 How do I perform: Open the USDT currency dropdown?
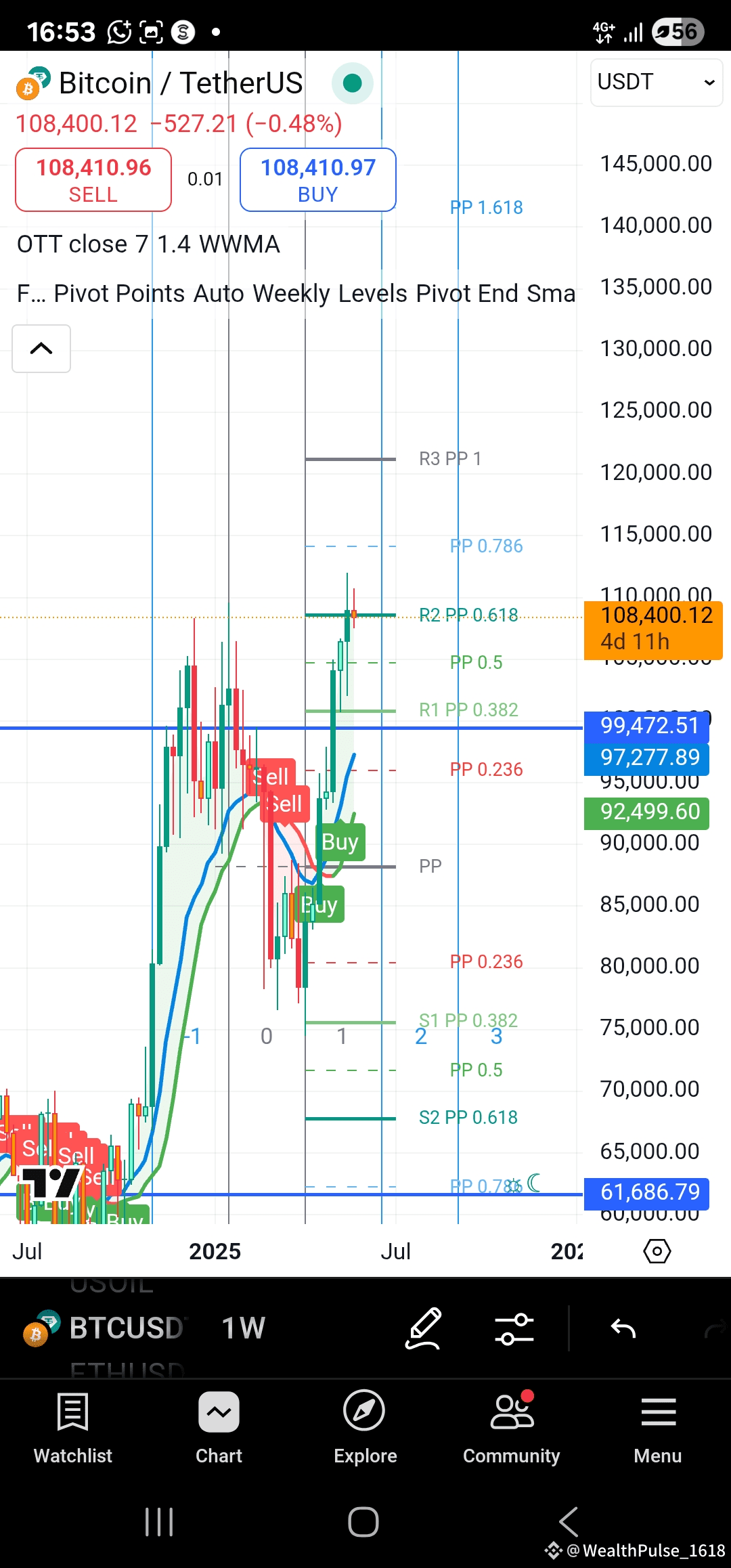[x=657, y=82]
